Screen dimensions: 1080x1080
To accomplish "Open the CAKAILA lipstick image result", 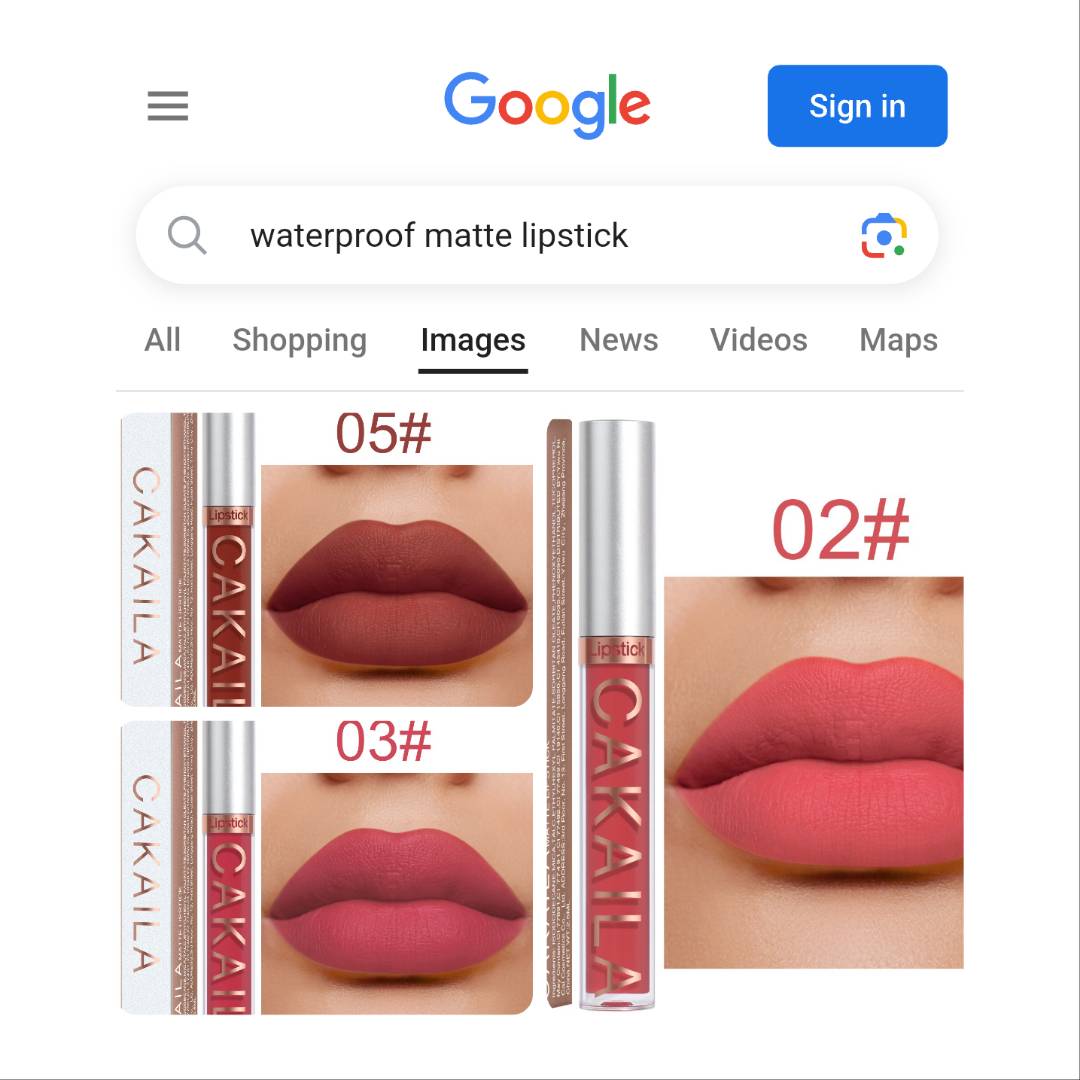I will (x=540, y=712).
